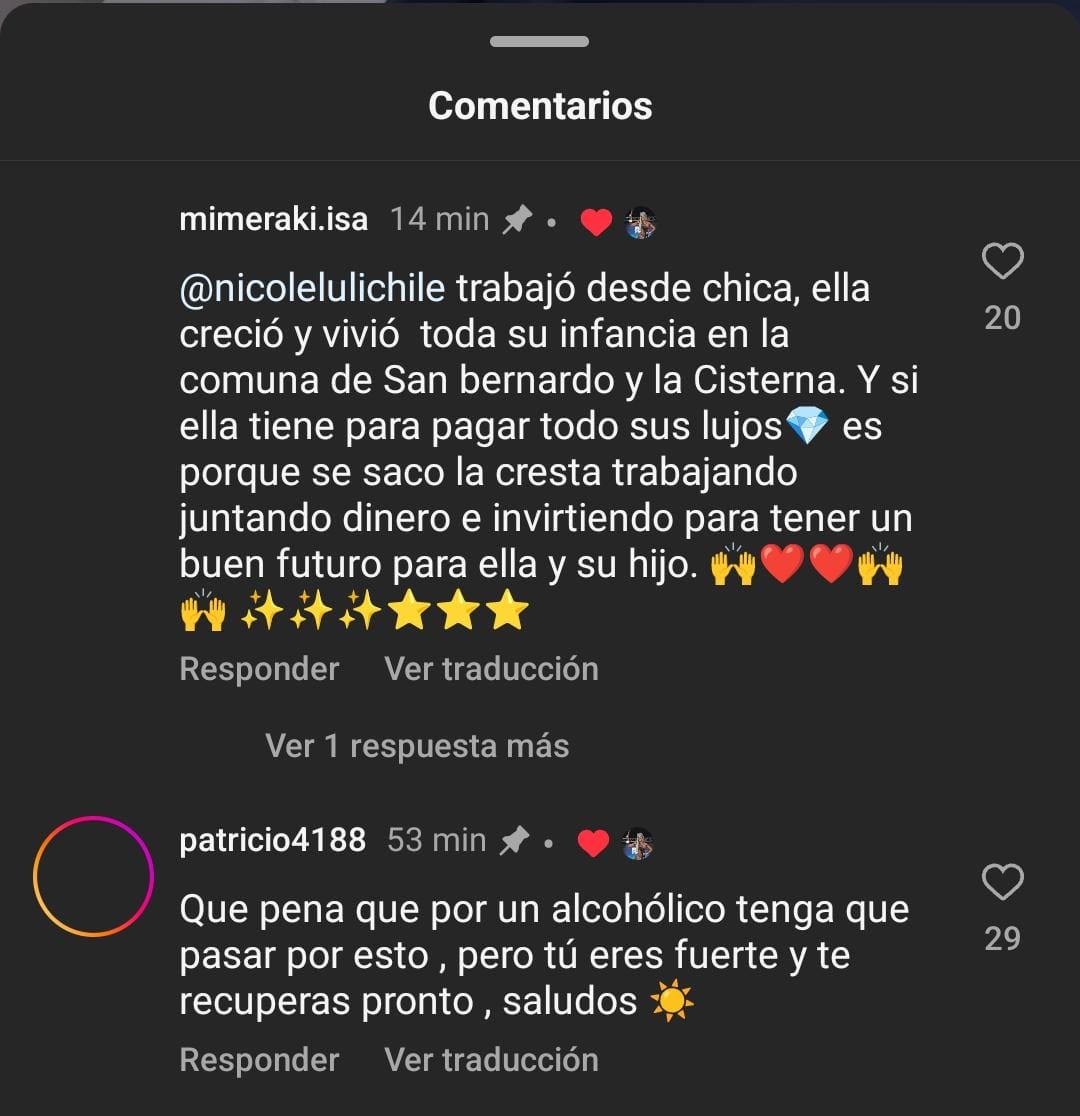View translation of mimeraki.isa's comment
1080x1116 pixels.
click(x=491, y=669)
